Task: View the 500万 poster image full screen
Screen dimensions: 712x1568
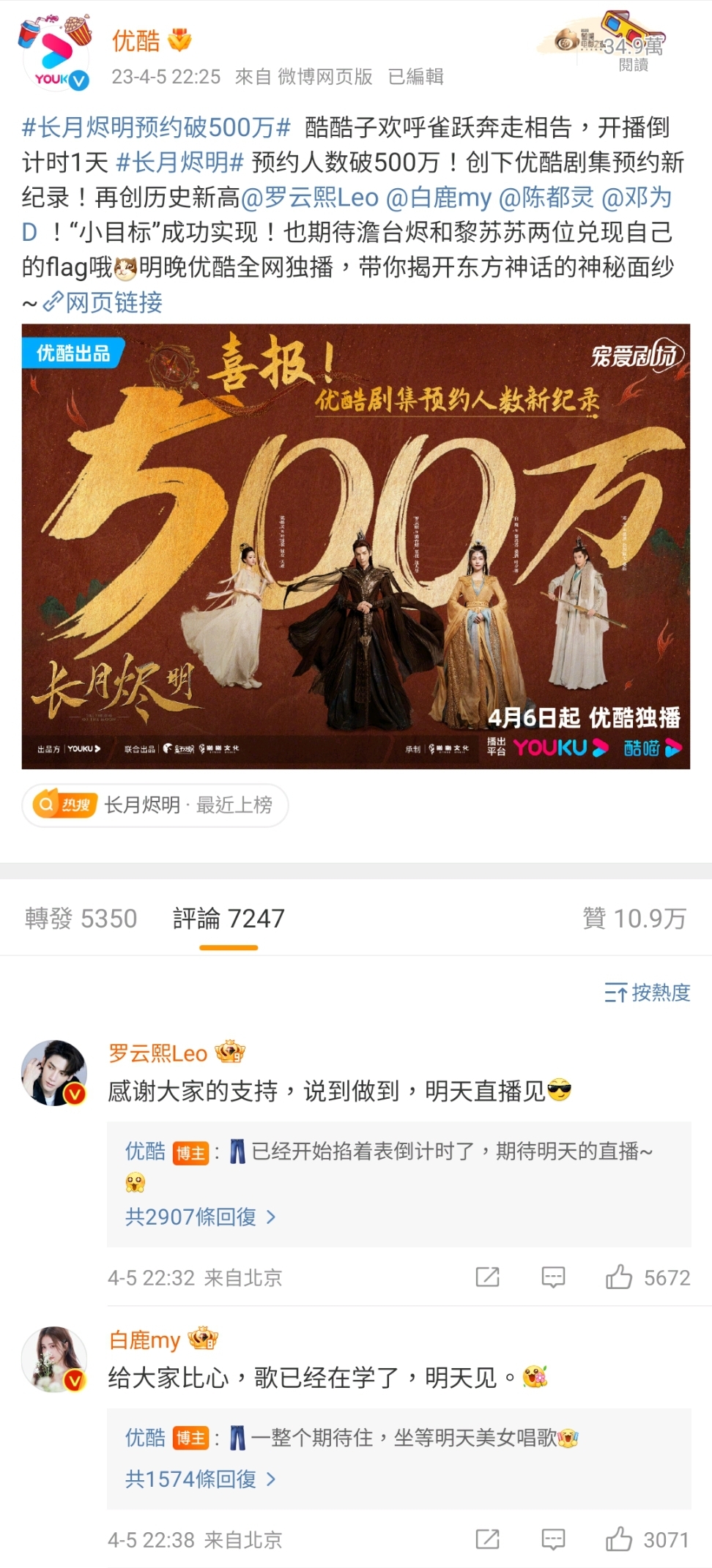Action: click(x=356, y=546)
